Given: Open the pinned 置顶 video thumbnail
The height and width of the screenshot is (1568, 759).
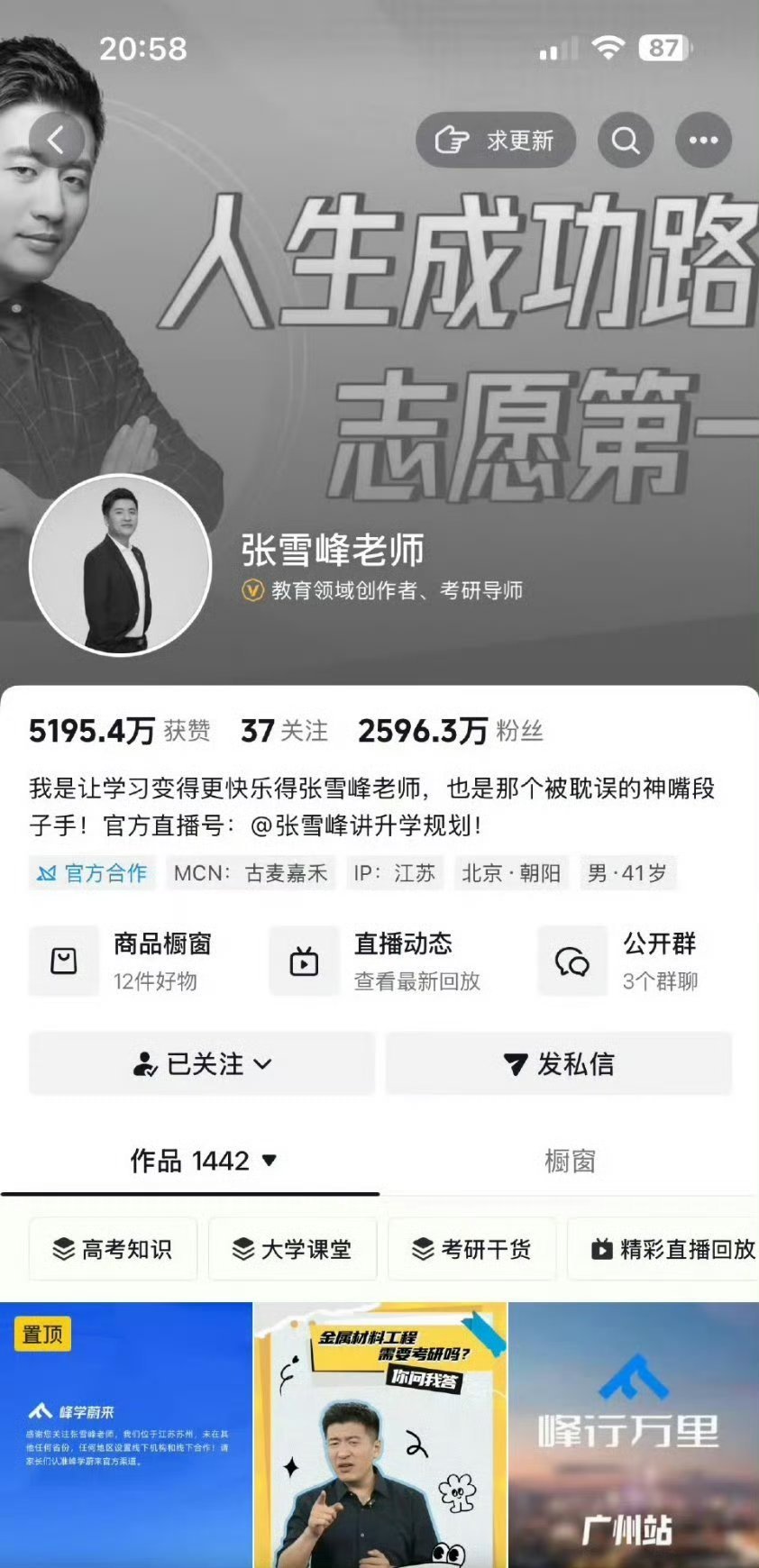Looking at the screenshot, I should (125, 1433).
